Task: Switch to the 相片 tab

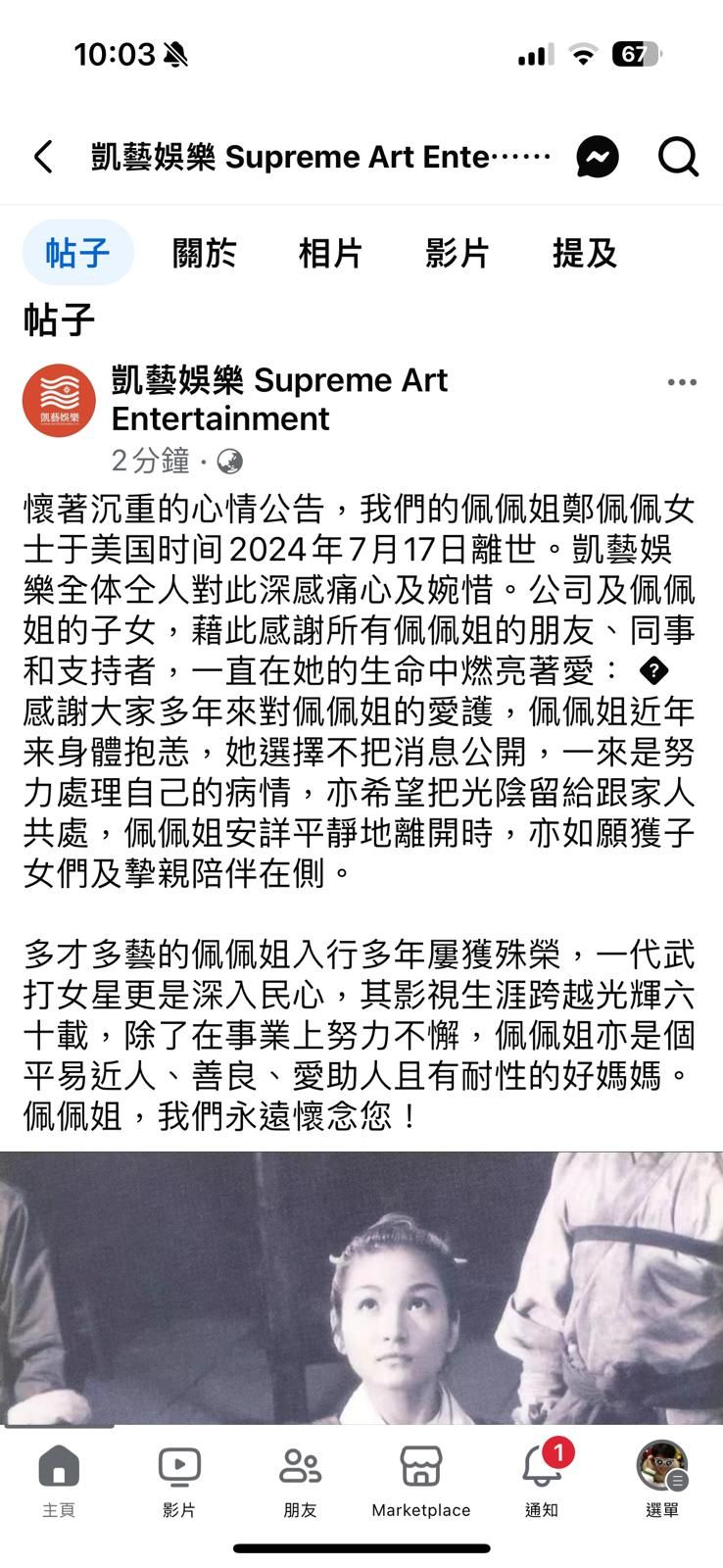Action: click(x=330, y=253)
